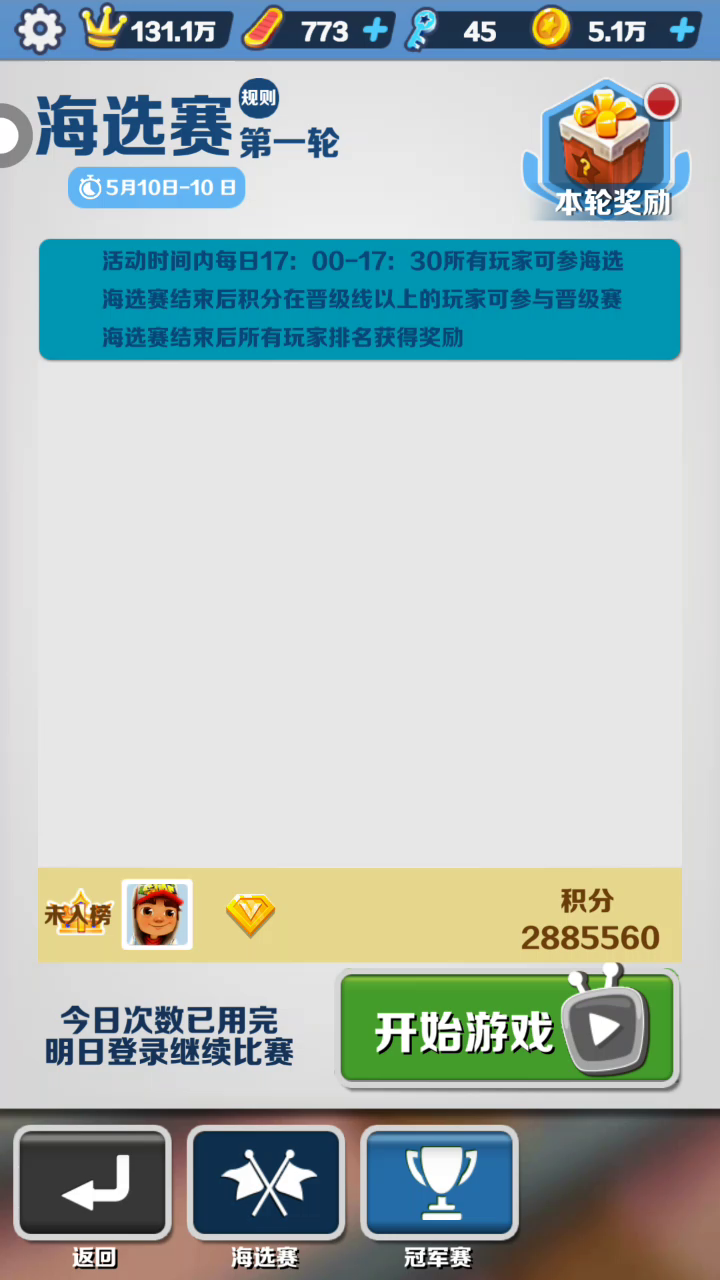Open the 规则 rules badge
720x1280 pixels.
click(x=258, y=98)
